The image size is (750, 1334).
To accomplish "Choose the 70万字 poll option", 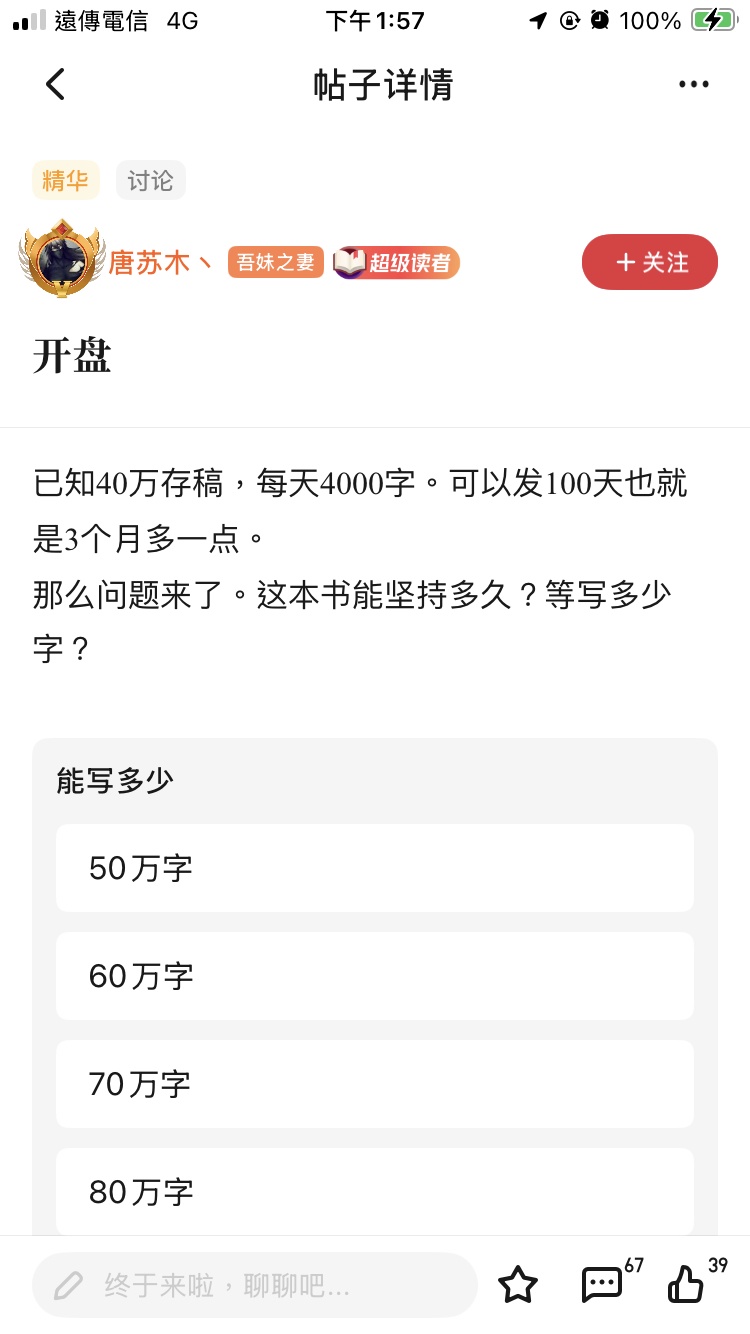I will pyautogui.click(x=375, y=1084).
